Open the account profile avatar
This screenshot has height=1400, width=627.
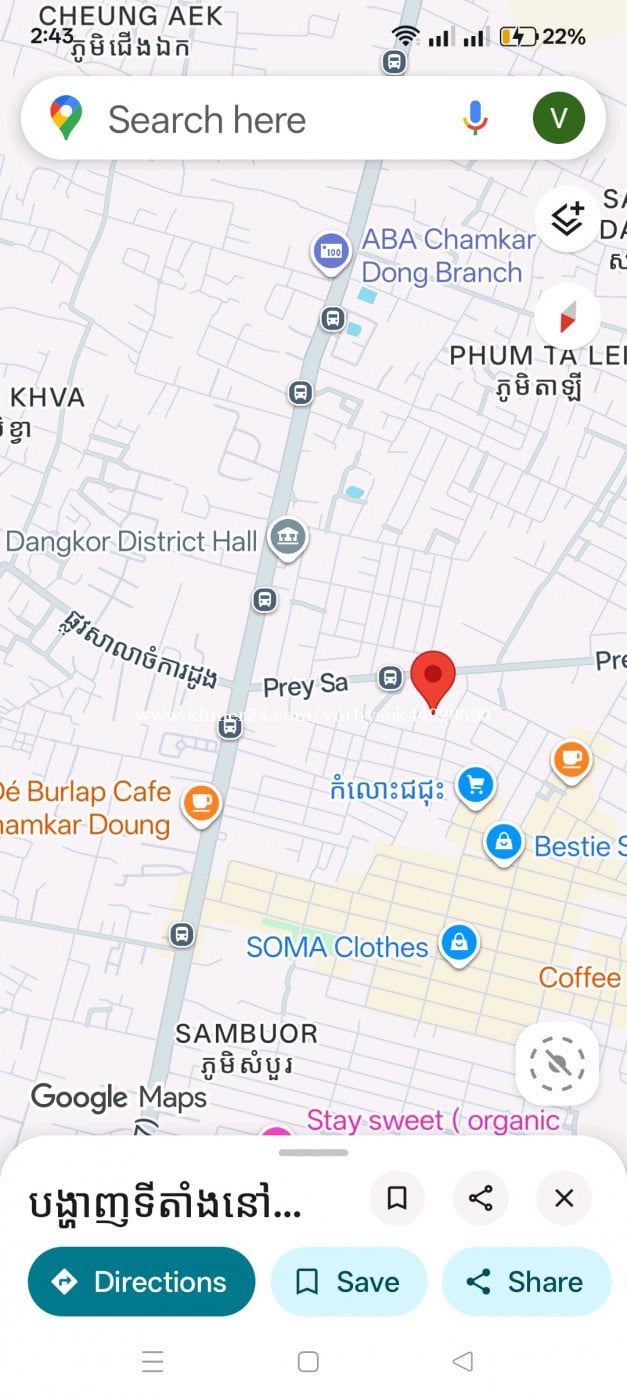point(559,119)
